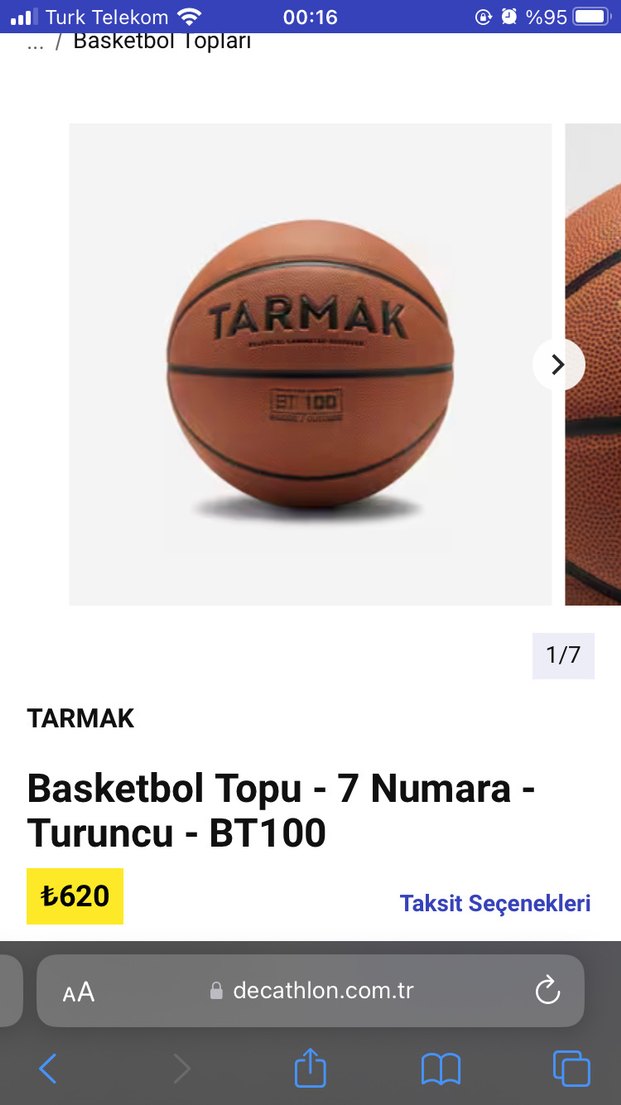621x1105 pixels.
Task: Open the TARMAK basketball product photo
Action: click(x=310, y=364)
